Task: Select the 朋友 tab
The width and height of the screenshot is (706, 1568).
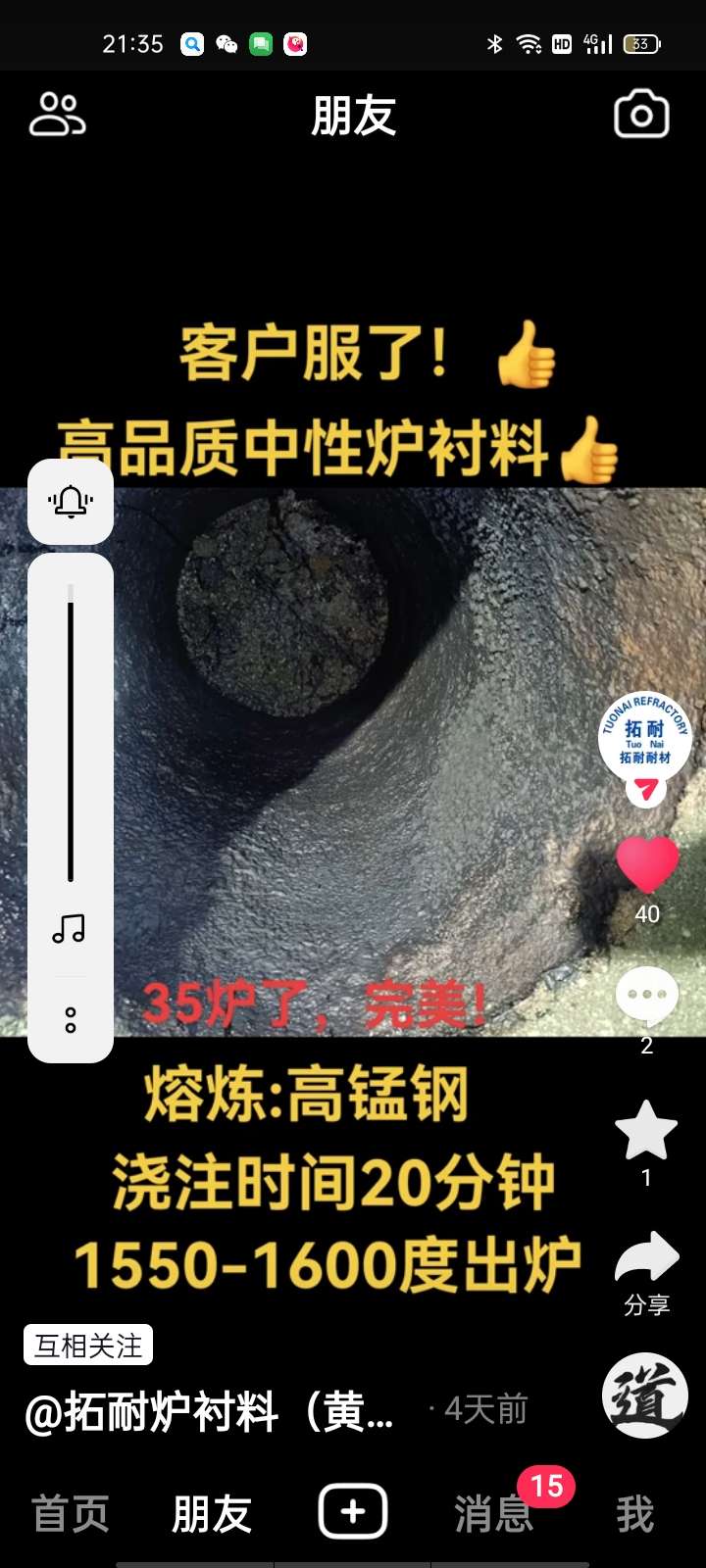Action: pyautogui.click(x=212, y=1513)
